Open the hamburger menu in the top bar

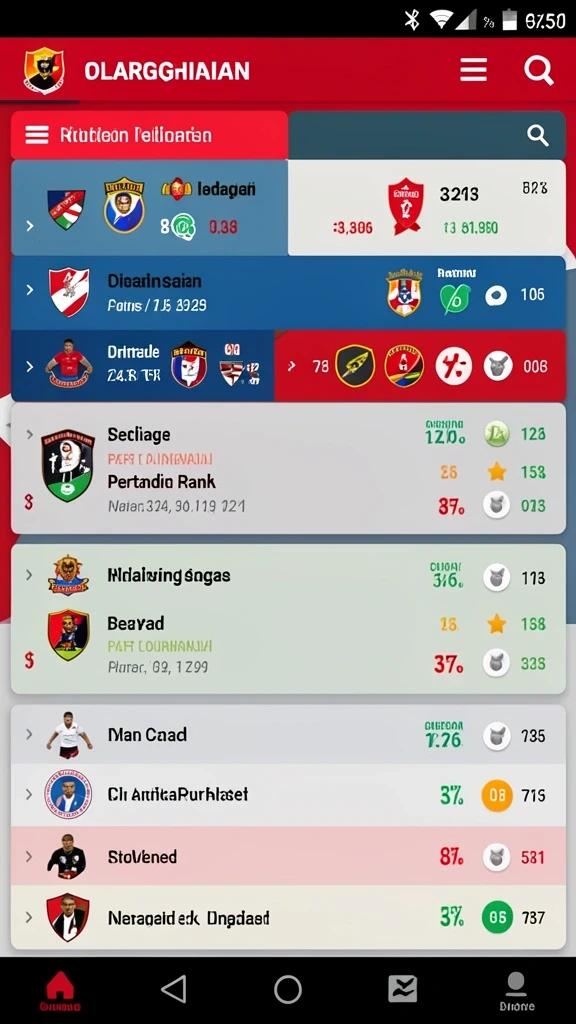[473, 70]
